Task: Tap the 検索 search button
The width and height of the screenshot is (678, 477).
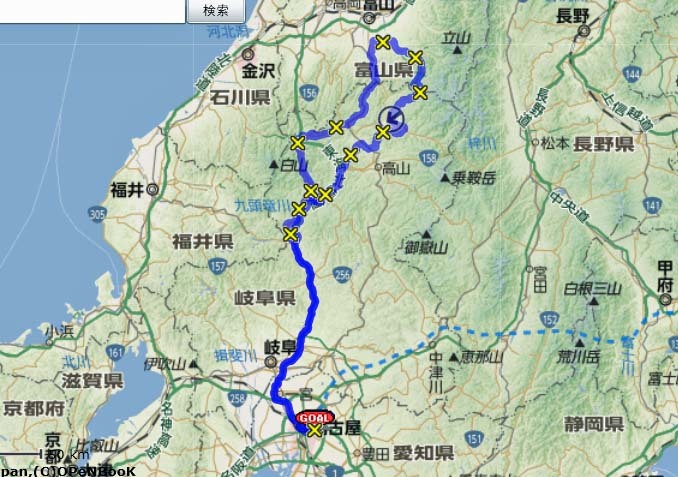Action: [215, 10]
